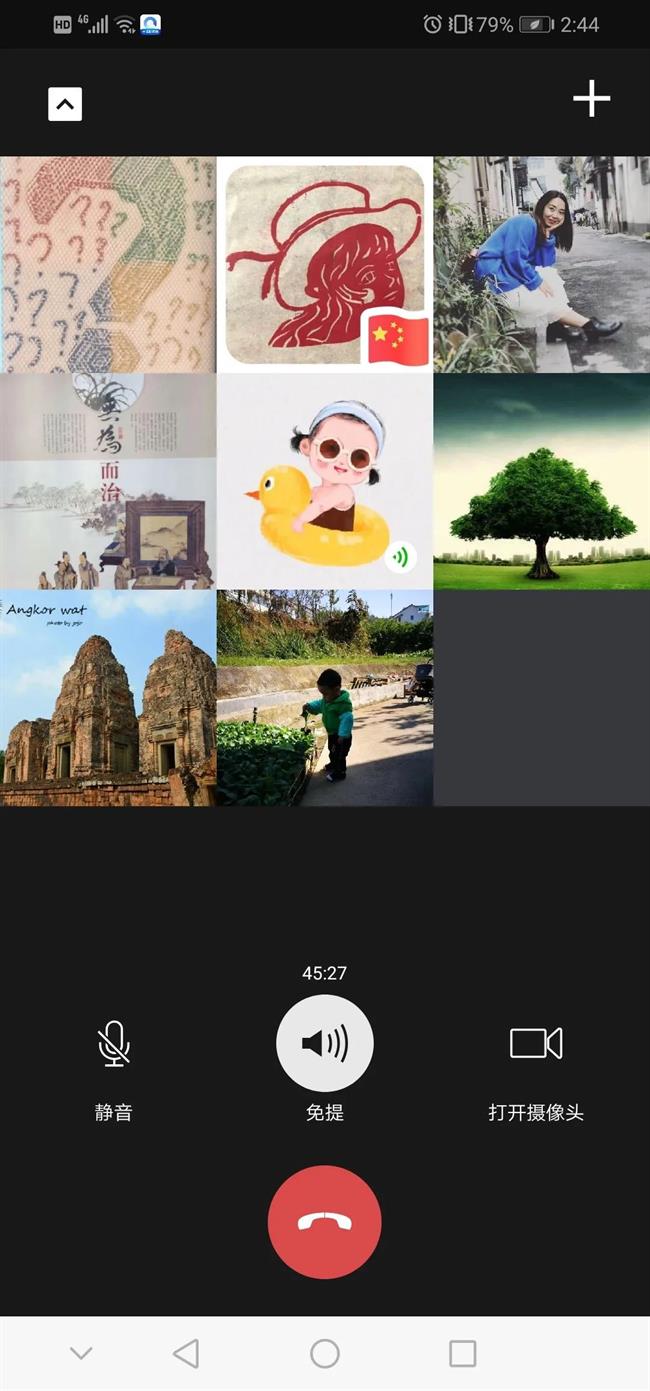Open the system recent apps view
The image size is (650, 1391).
[462, 1353]
